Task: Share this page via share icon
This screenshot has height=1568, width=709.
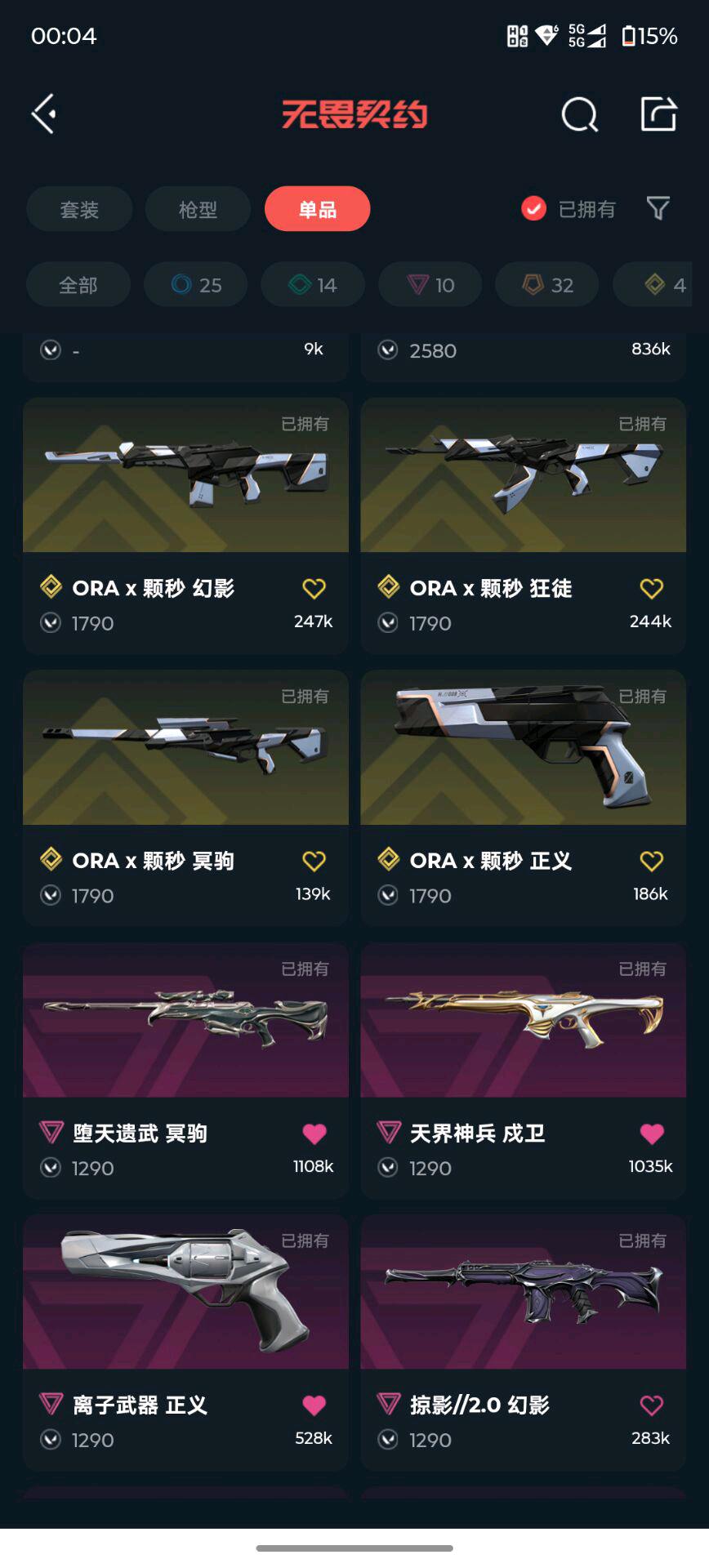Action: (658, 114)
